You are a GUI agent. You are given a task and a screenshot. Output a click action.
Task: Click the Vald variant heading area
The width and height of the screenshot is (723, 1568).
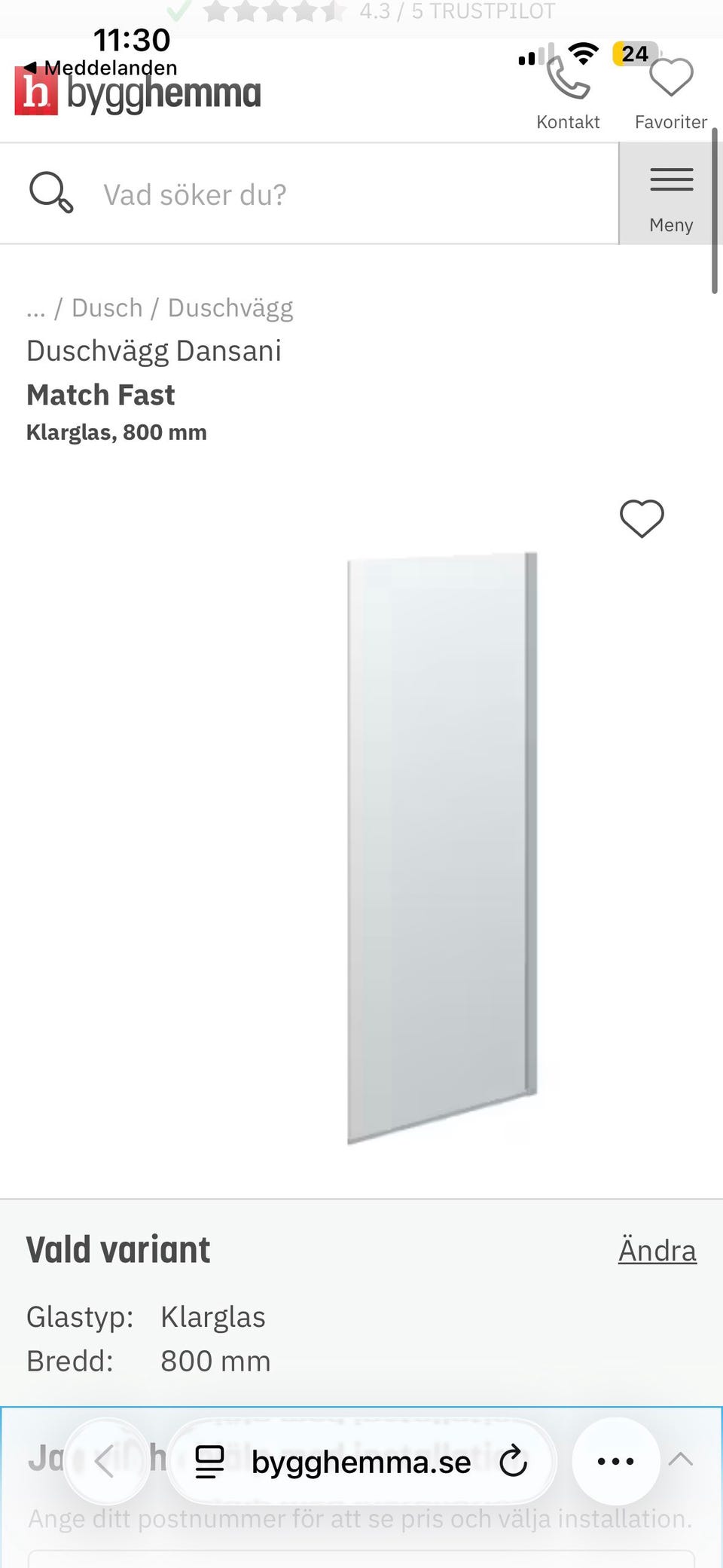point(117,1249)
